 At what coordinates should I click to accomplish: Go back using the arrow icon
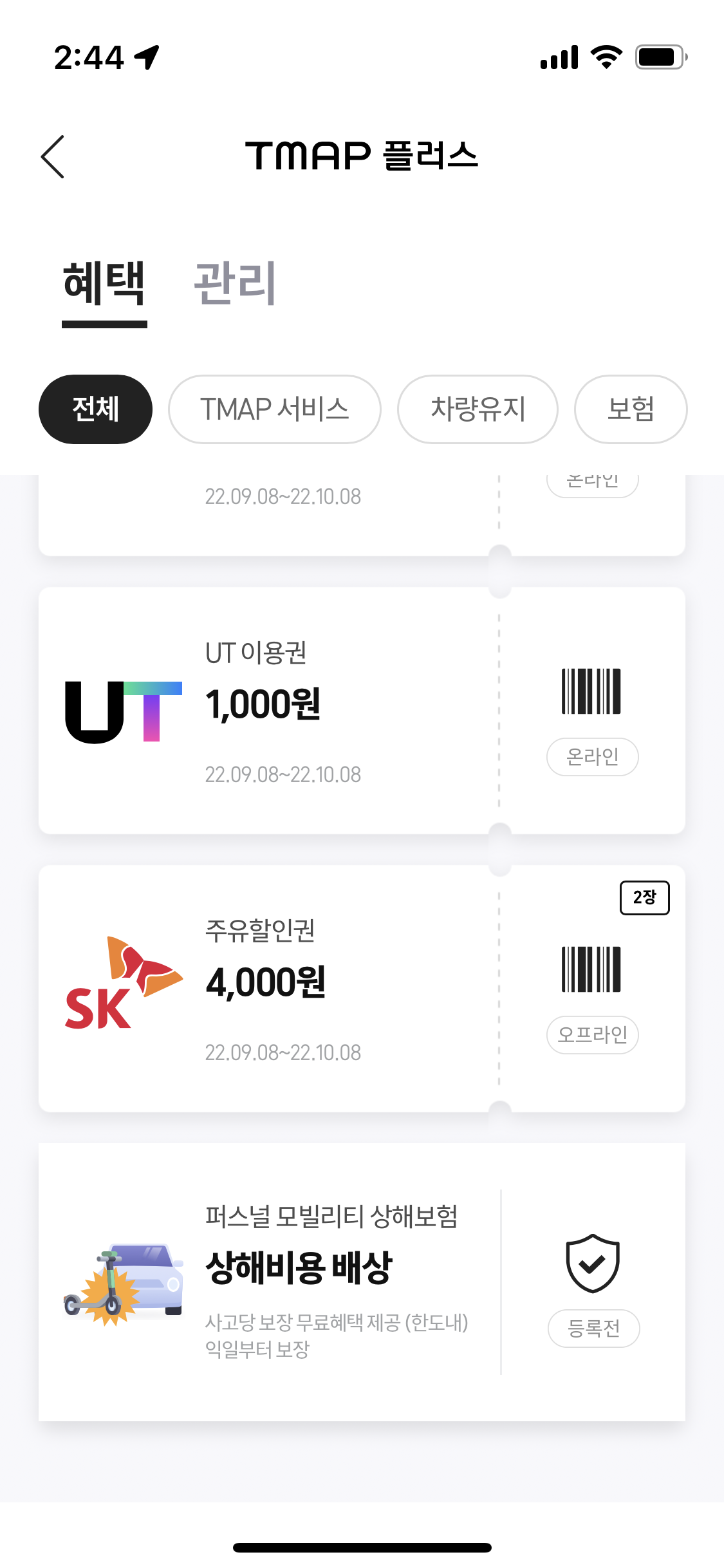coord(53,156)
